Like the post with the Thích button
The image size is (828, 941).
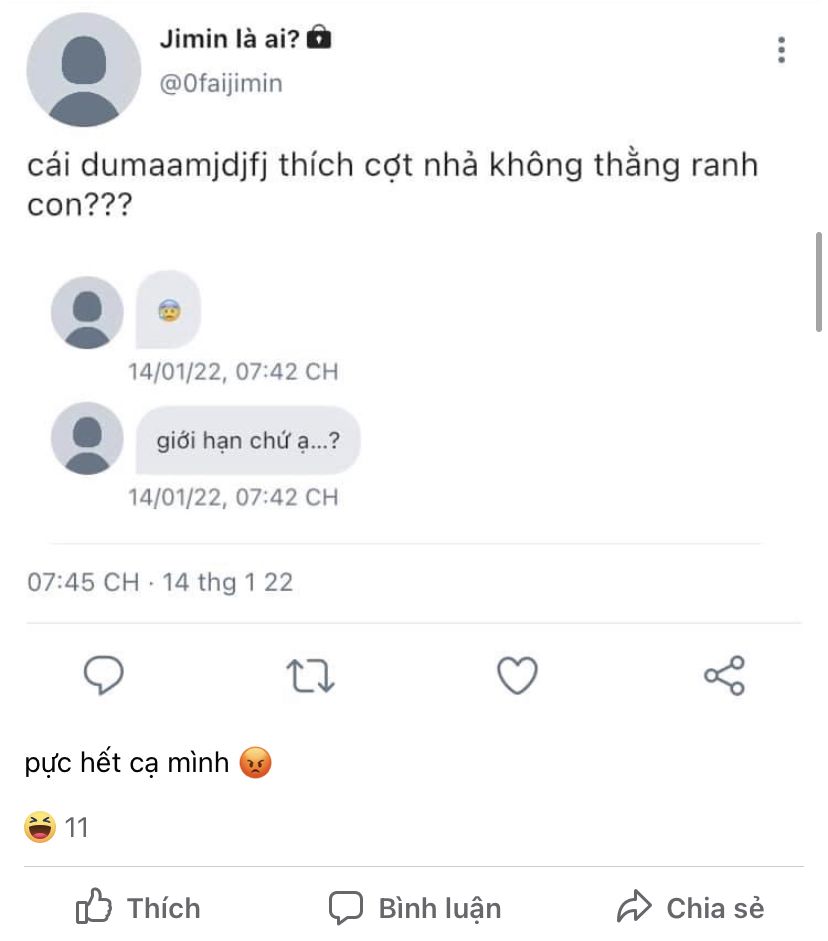[139, 908]
